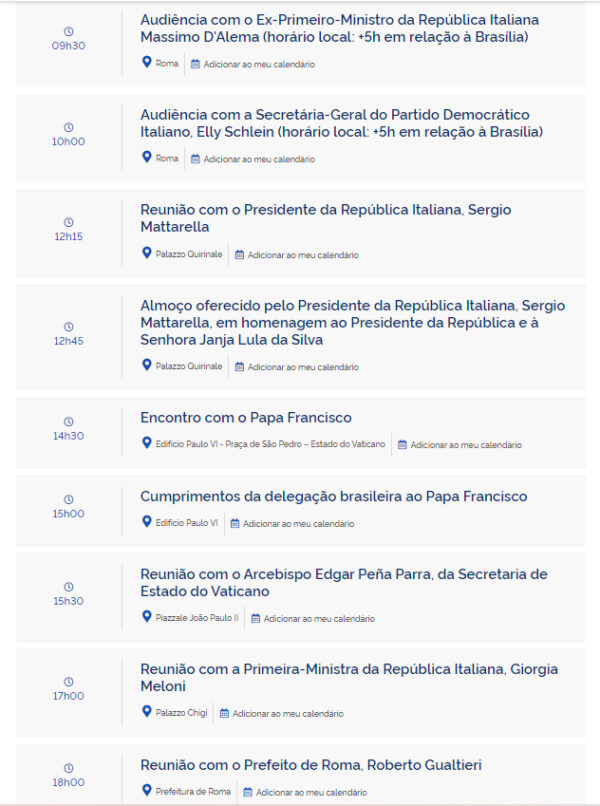Add the 12h45 Almoço event to calendar

click(297, 367)
